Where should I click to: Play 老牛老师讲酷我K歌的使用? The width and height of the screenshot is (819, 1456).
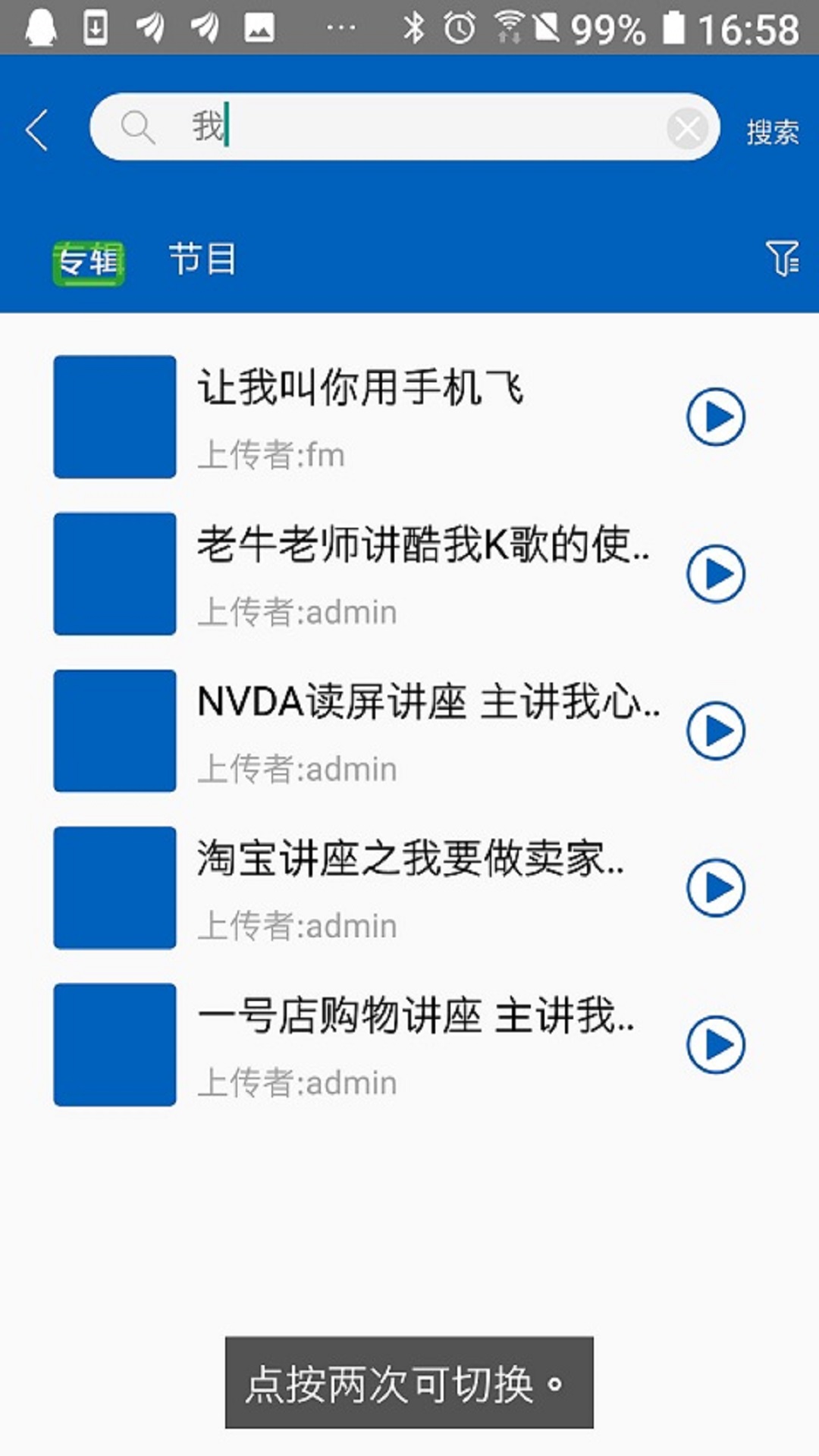pos(716,573)
